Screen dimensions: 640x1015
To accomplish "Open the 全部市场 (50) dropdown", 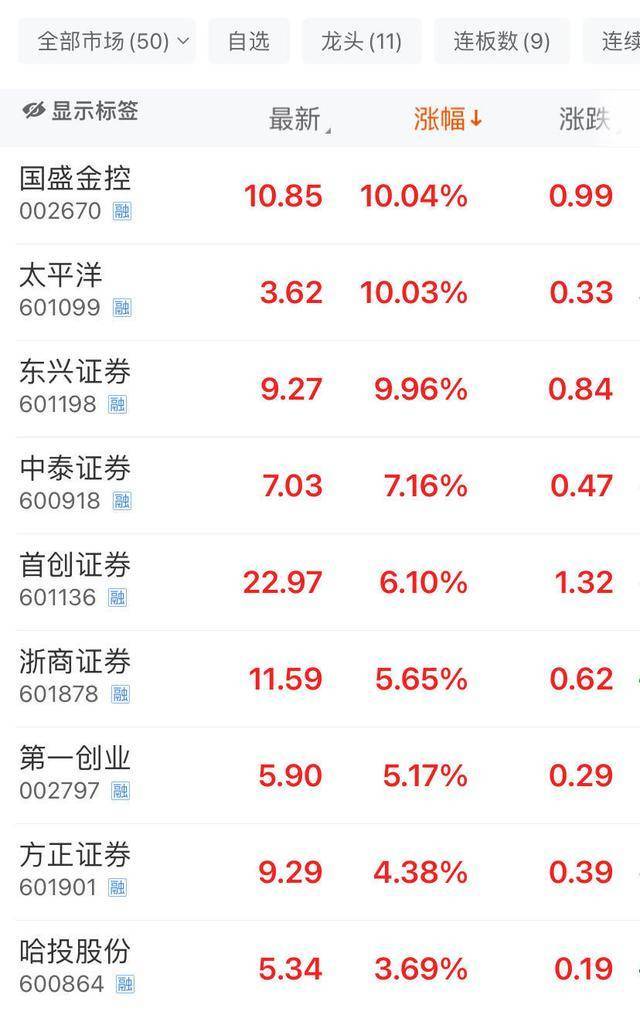I will click(113, 41).
